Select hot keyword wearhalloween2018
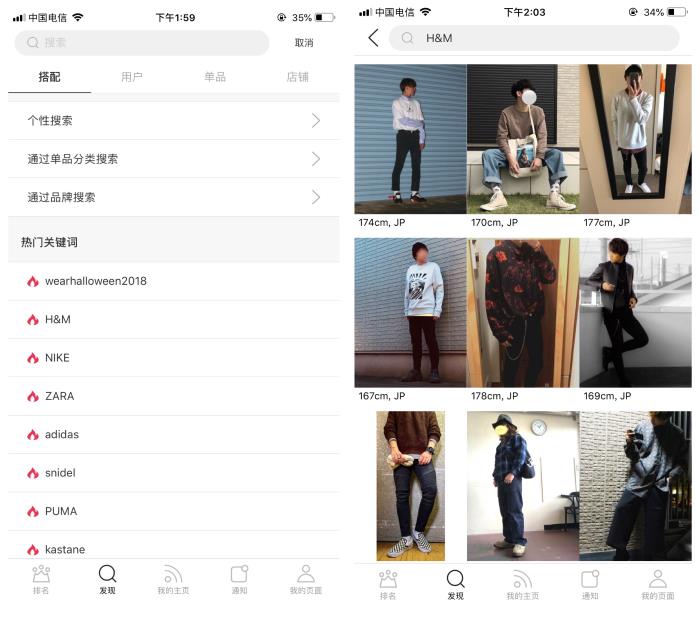Image resolution: width=700 pixels, height=620 pixels. tap(96, 281)
